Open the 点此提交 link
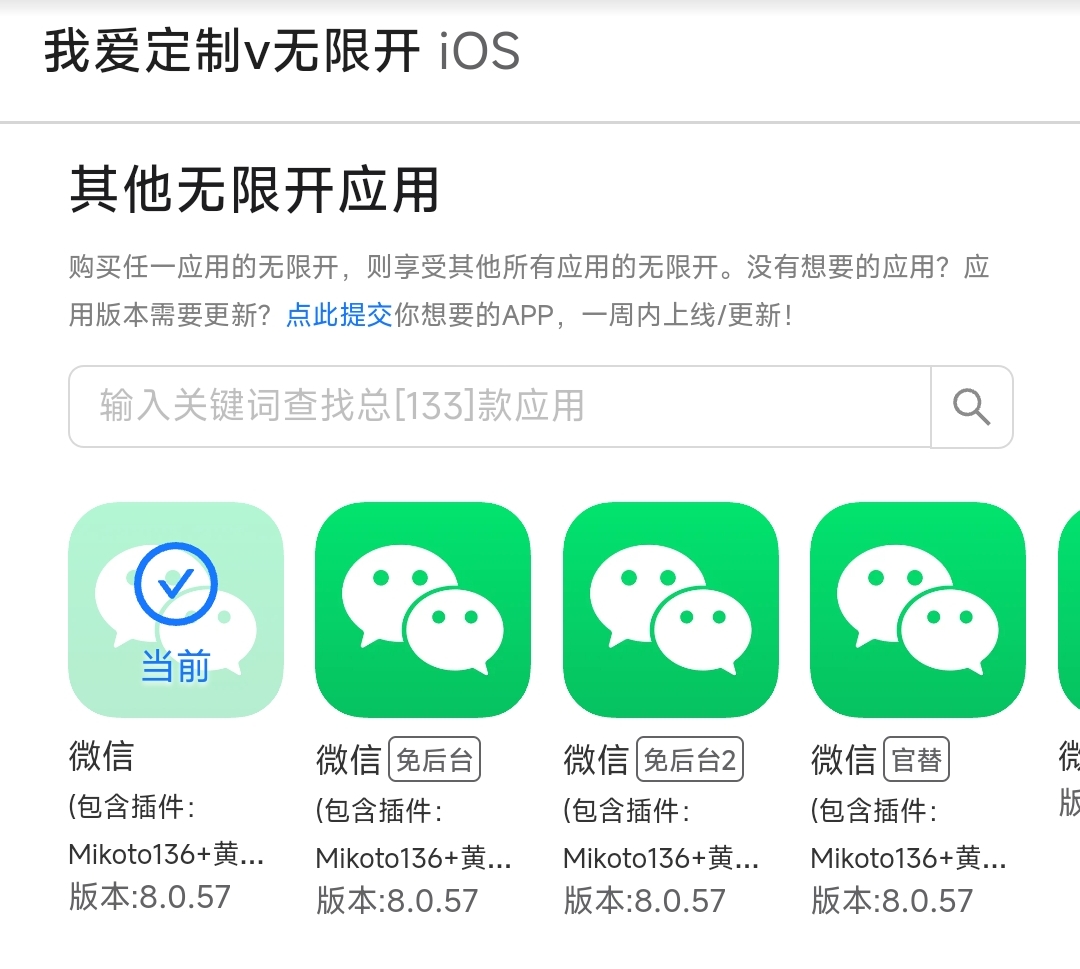The width and height of the screenshot is (1080, 969). [x=339, y=316]
